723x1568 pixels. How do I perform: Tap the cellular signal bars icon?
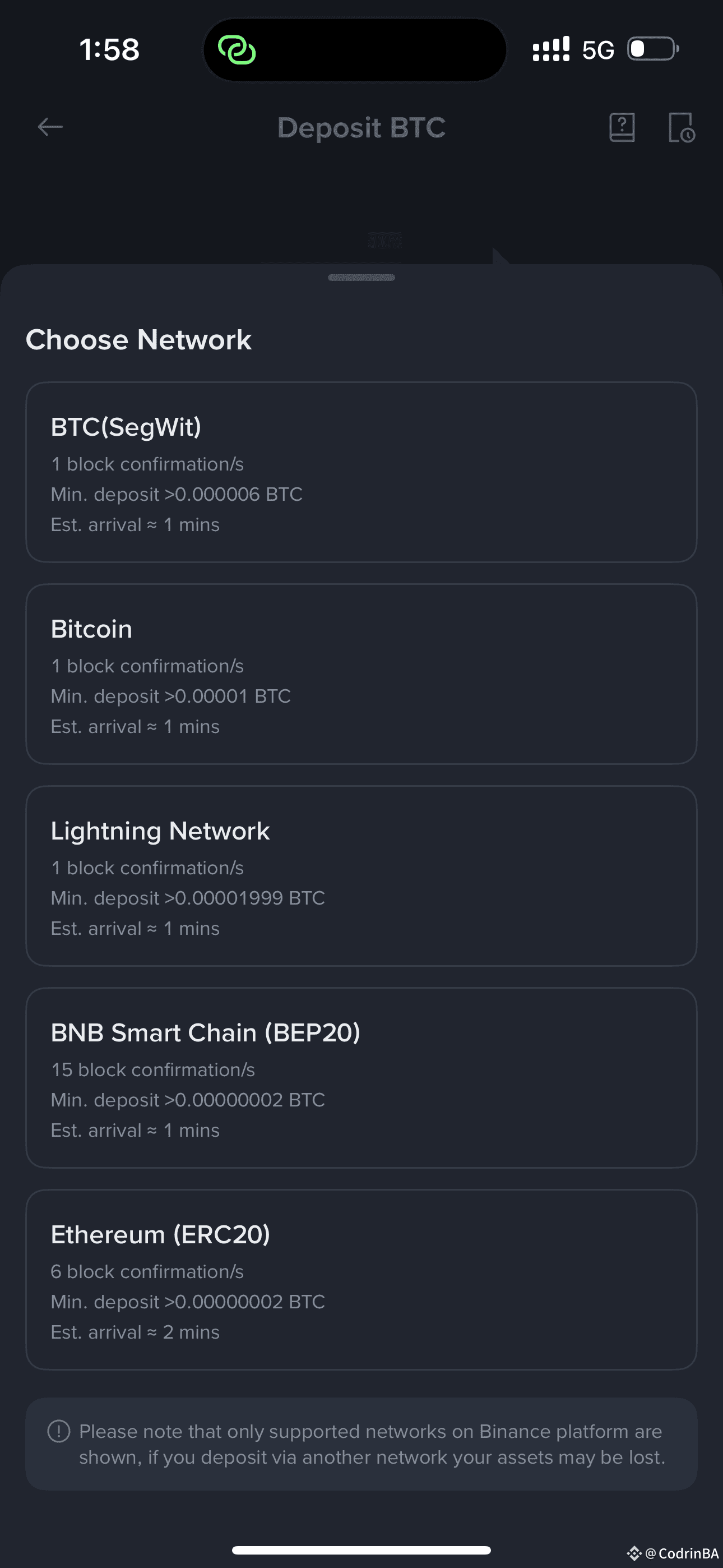[x=550, y=49]
